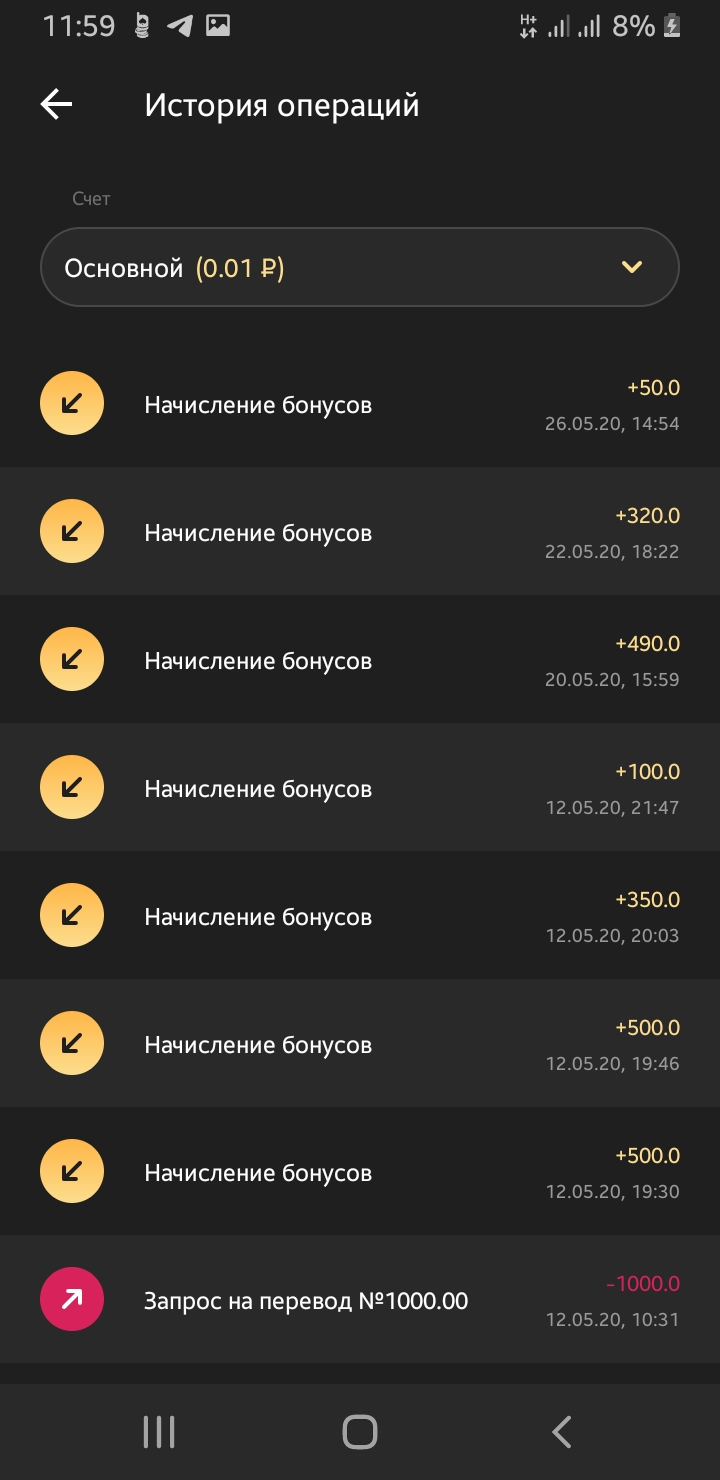View the +320.0 bonus from 22.05.20
The image size is (720, 1480).
click(x=360, y=532)
